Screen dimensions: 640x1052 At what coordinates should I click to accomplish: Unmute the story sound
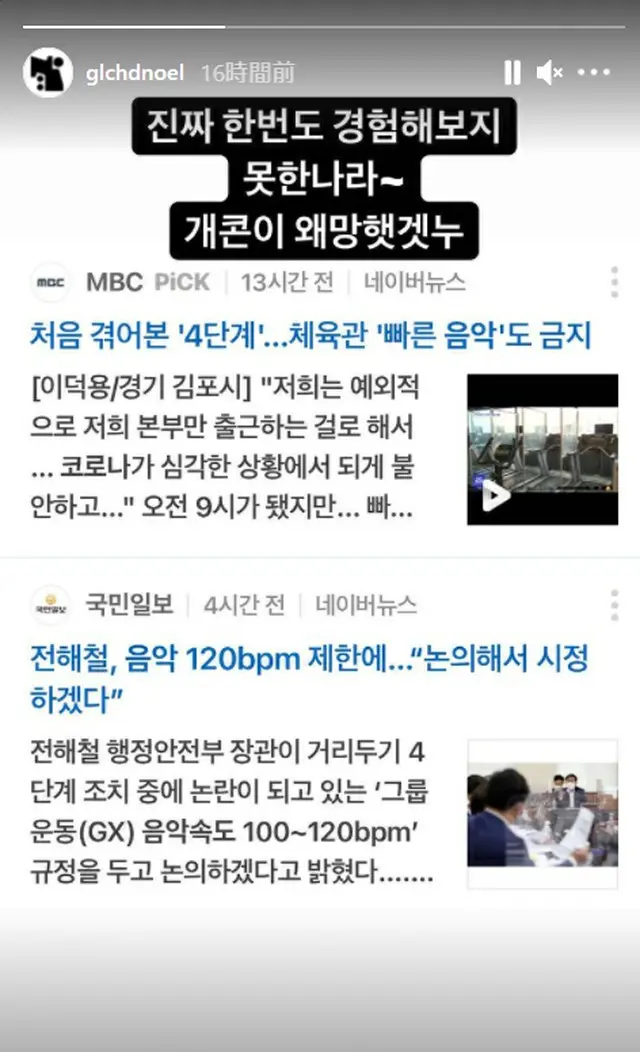tap(550, 72)
